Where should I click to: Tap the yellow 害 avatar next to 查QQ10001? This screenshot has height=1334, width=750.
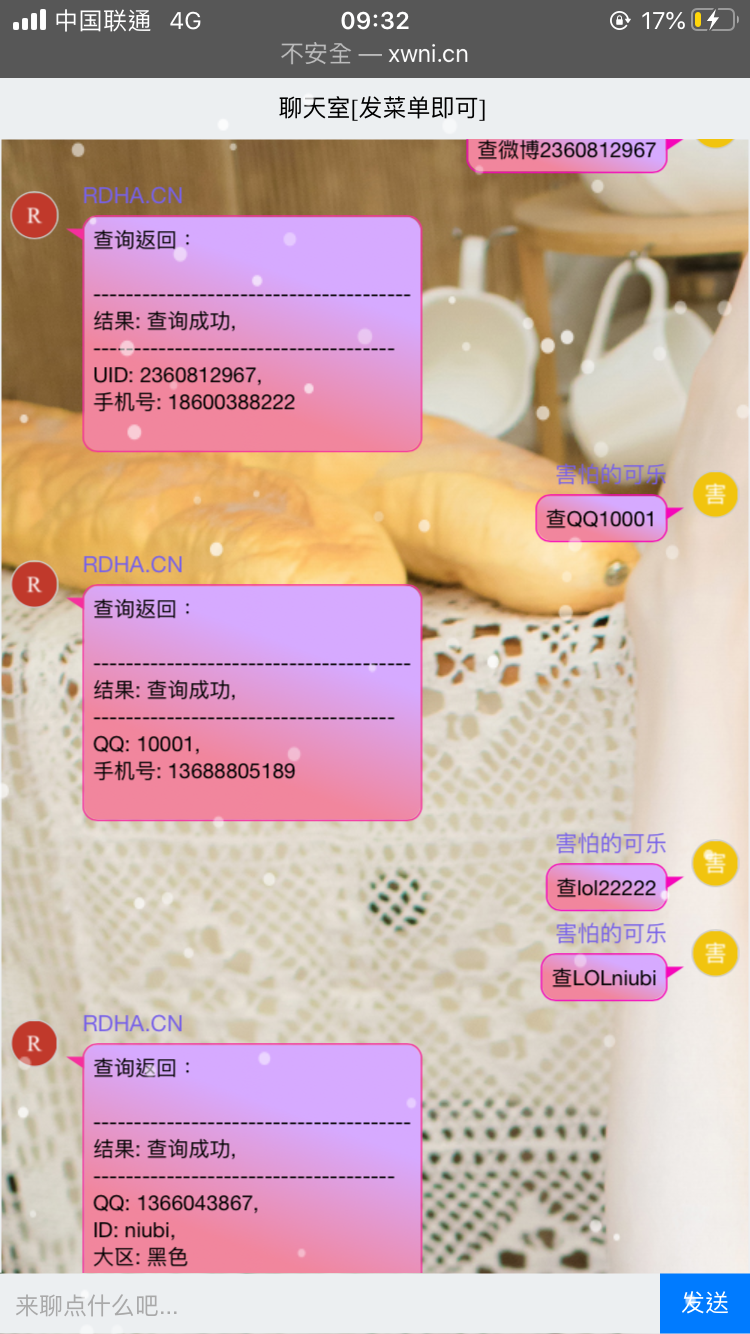(716, 494)
